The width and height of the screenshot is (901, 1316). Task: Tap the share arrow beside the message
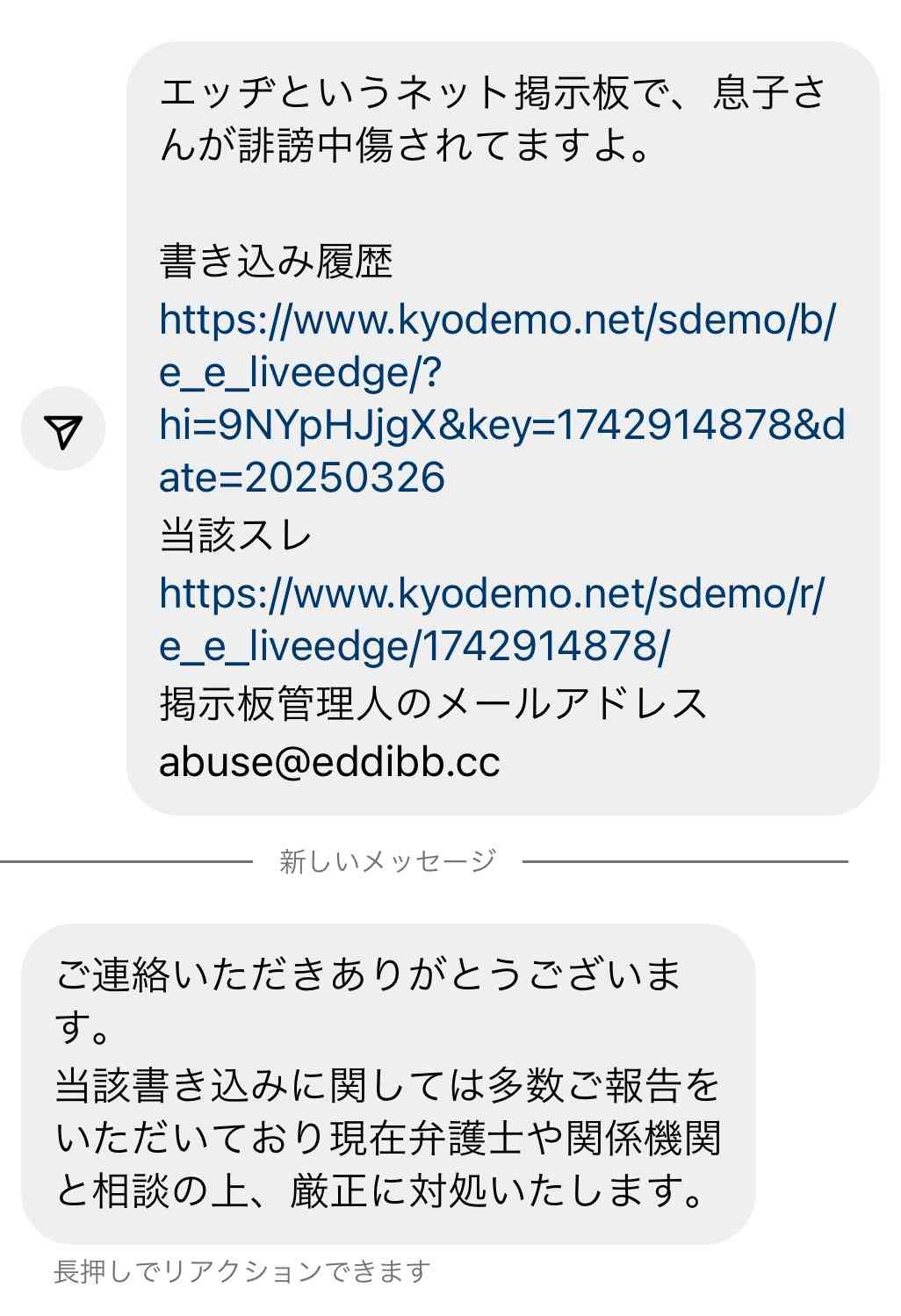tap(63, 429)
